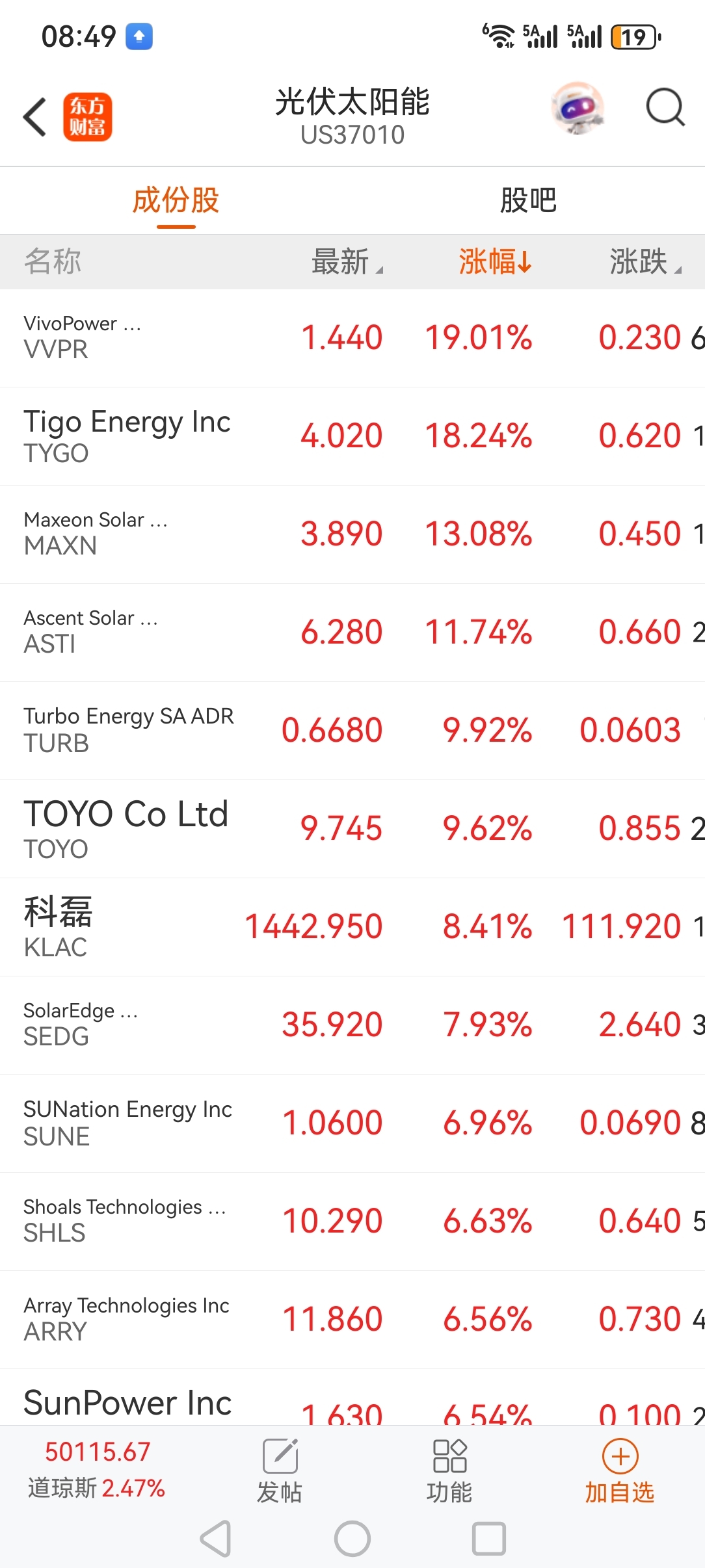This screenshot has width=705, height=1568.
Task: Toggle 涨幅 sort order
Action: pyautogui.click(x=495, y=262)
